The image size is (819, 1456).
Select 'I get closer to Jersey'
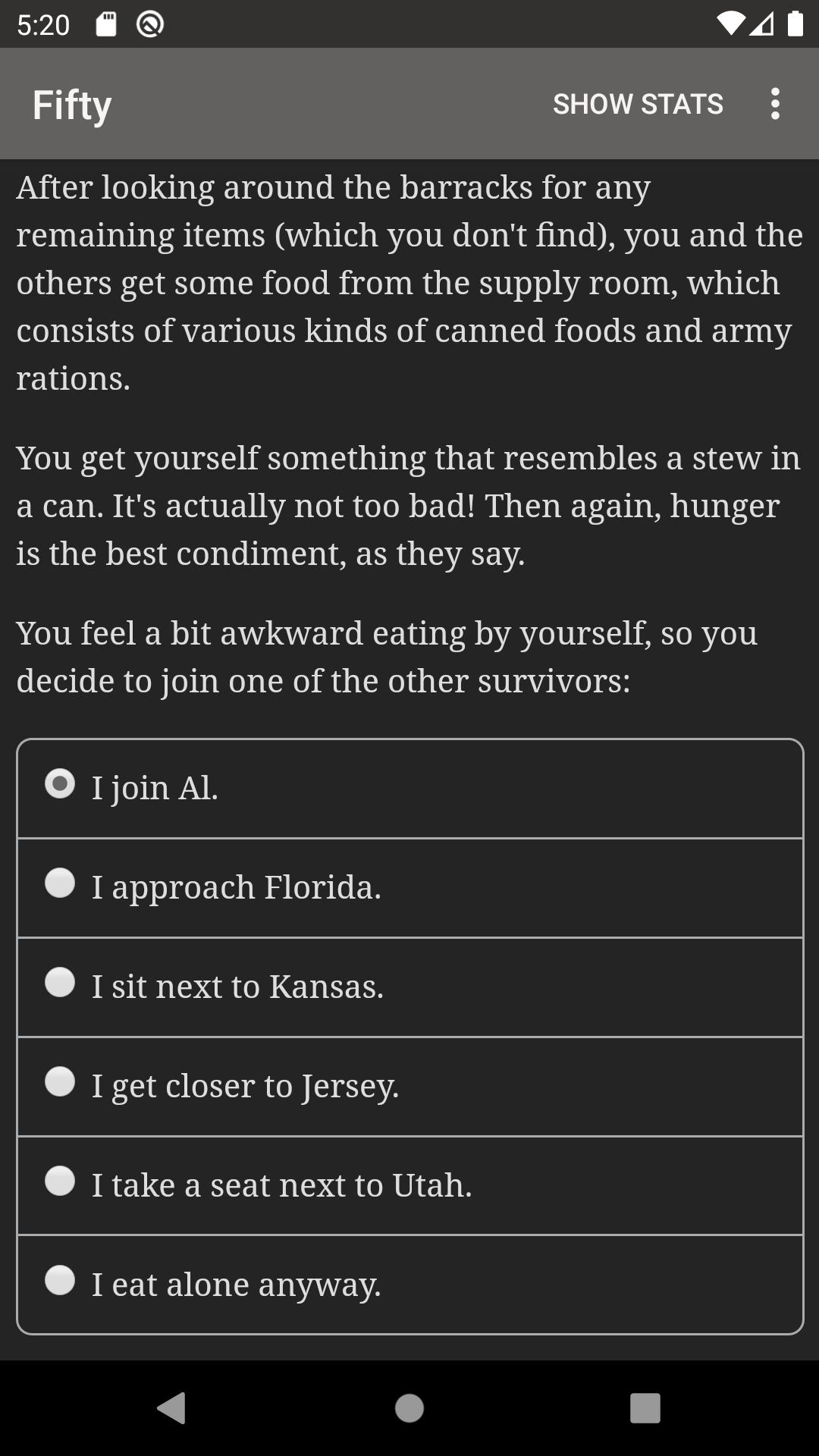tap(409, 1087)
